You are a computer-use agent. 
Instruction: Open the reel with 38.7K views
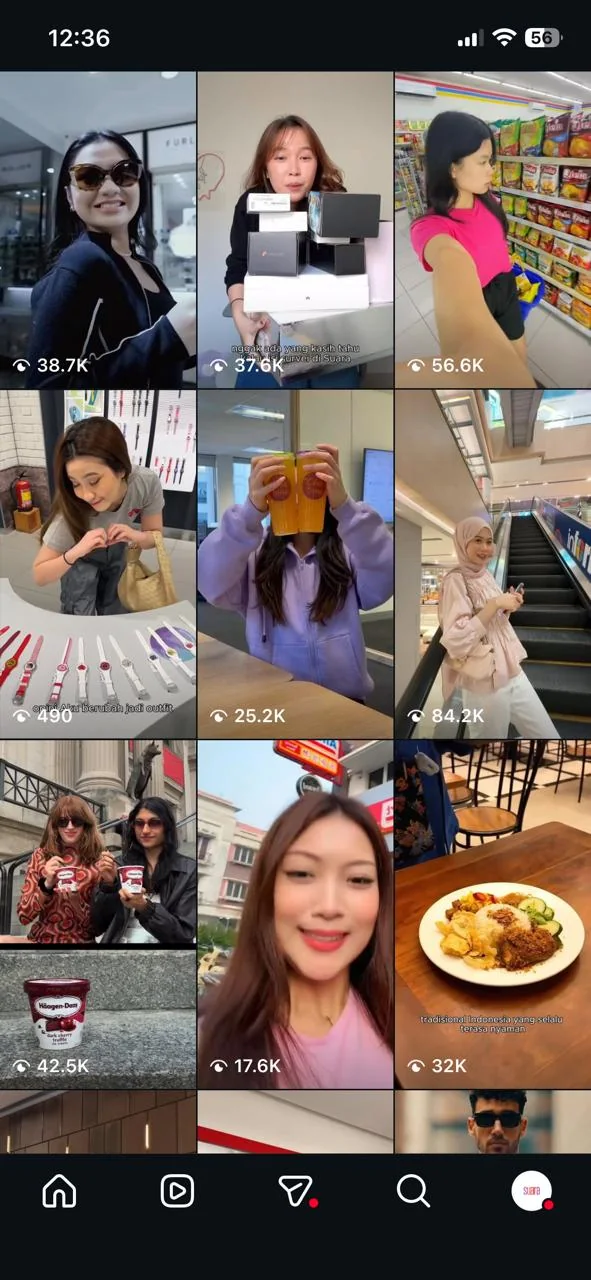click(x=97, y=230)
